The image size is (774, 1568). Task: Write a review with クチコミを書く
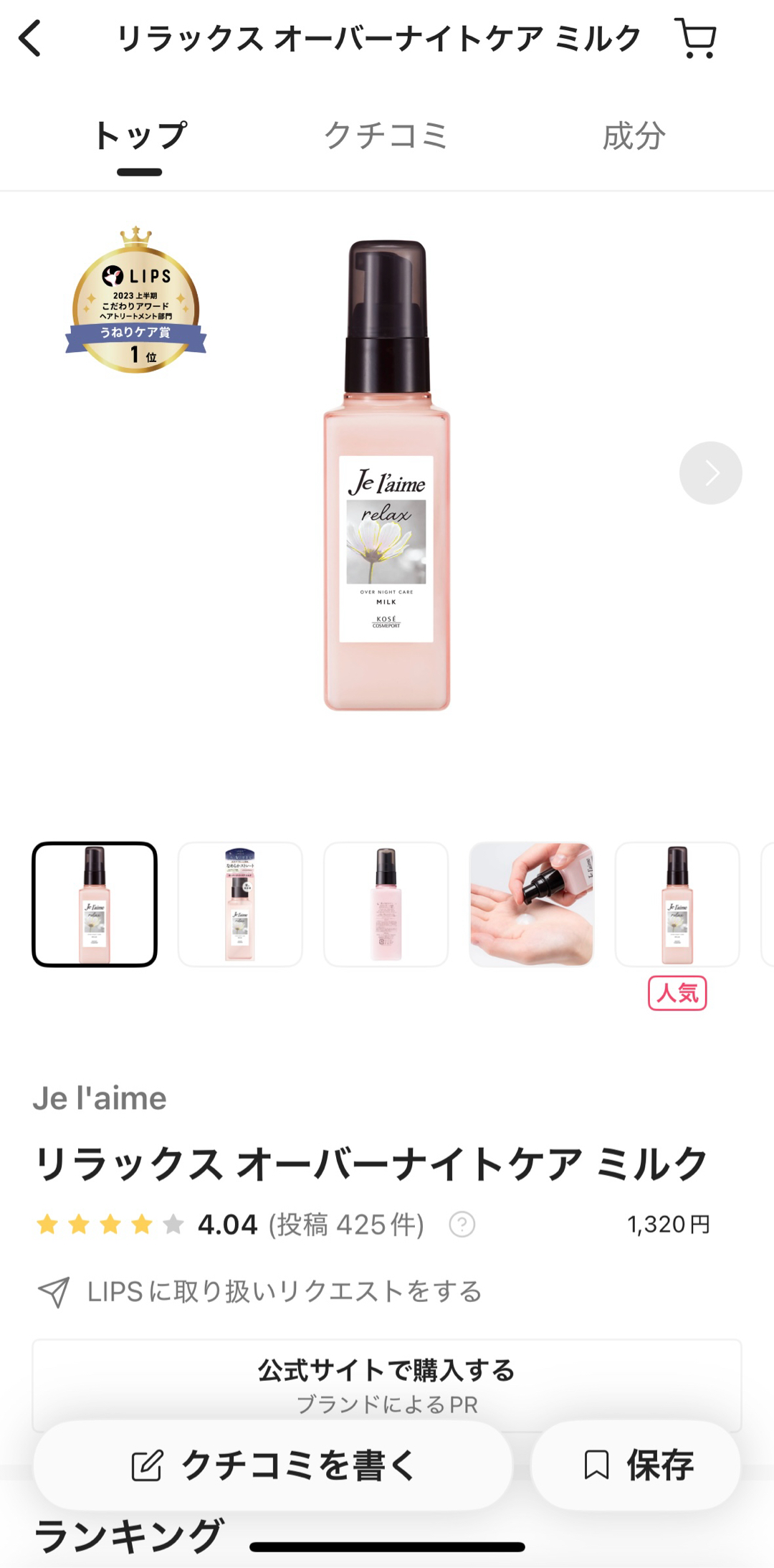[x=273, y=1465]
